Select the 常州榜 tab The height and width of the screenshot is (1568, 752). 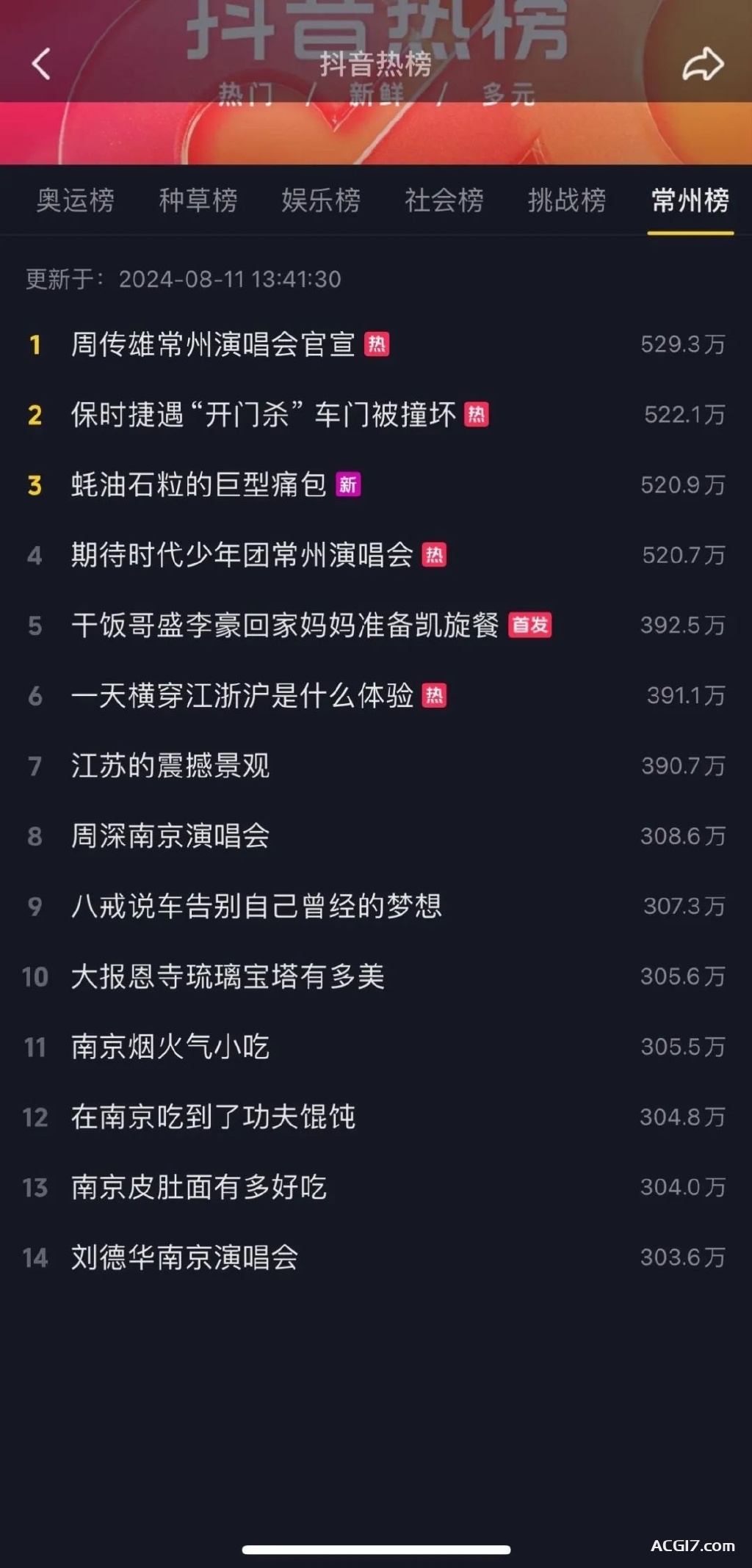point(690,200)
